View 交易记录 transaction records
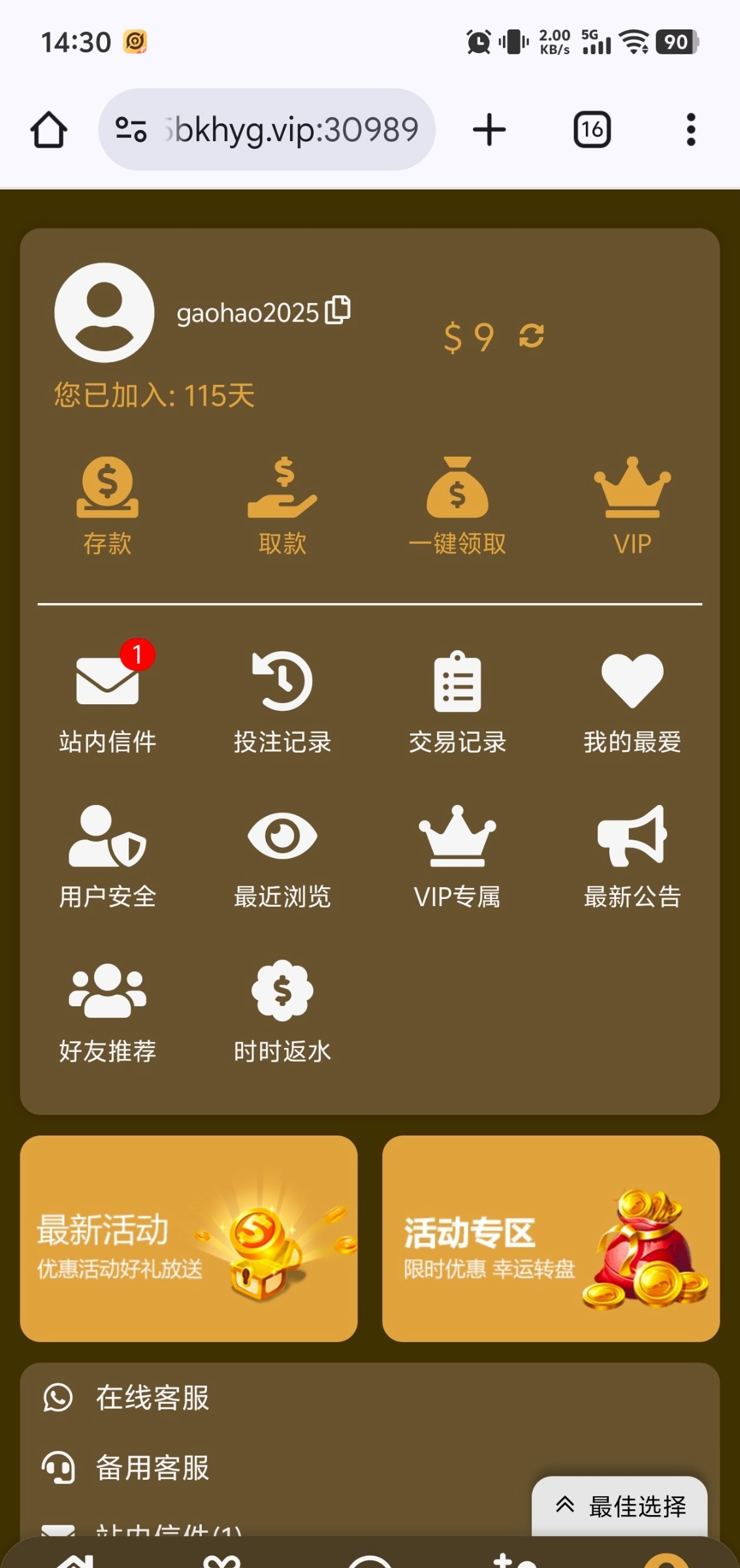740x1568 pixels. (x=457, y=698)
